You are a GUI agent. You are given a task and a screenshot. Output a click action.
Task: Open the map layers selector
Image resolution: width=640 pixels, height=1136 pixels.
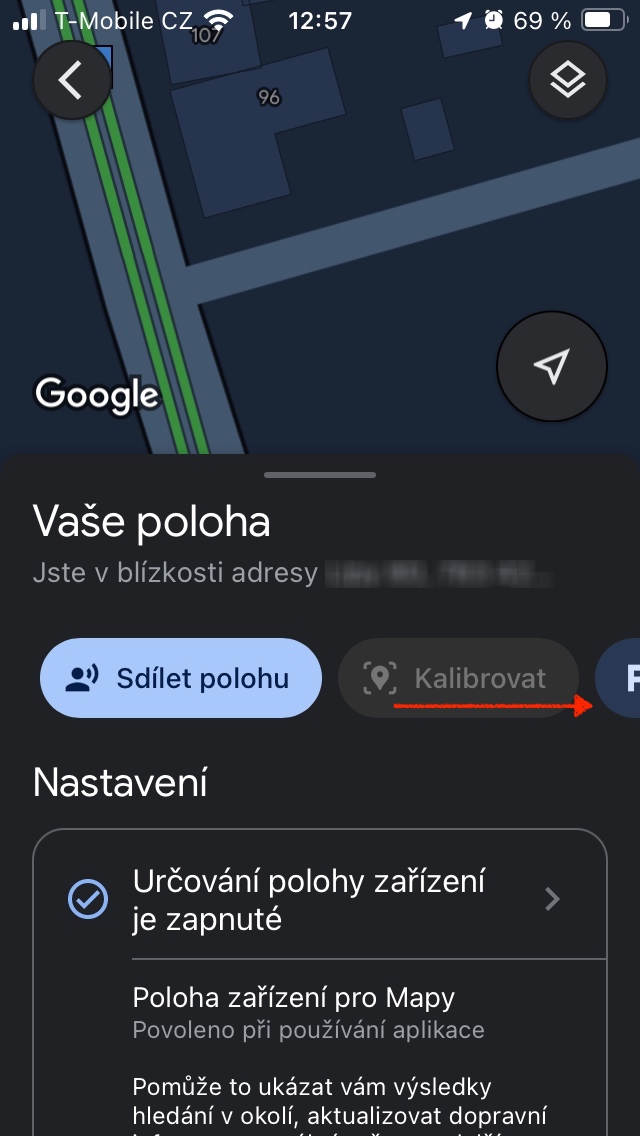(567, 82)
